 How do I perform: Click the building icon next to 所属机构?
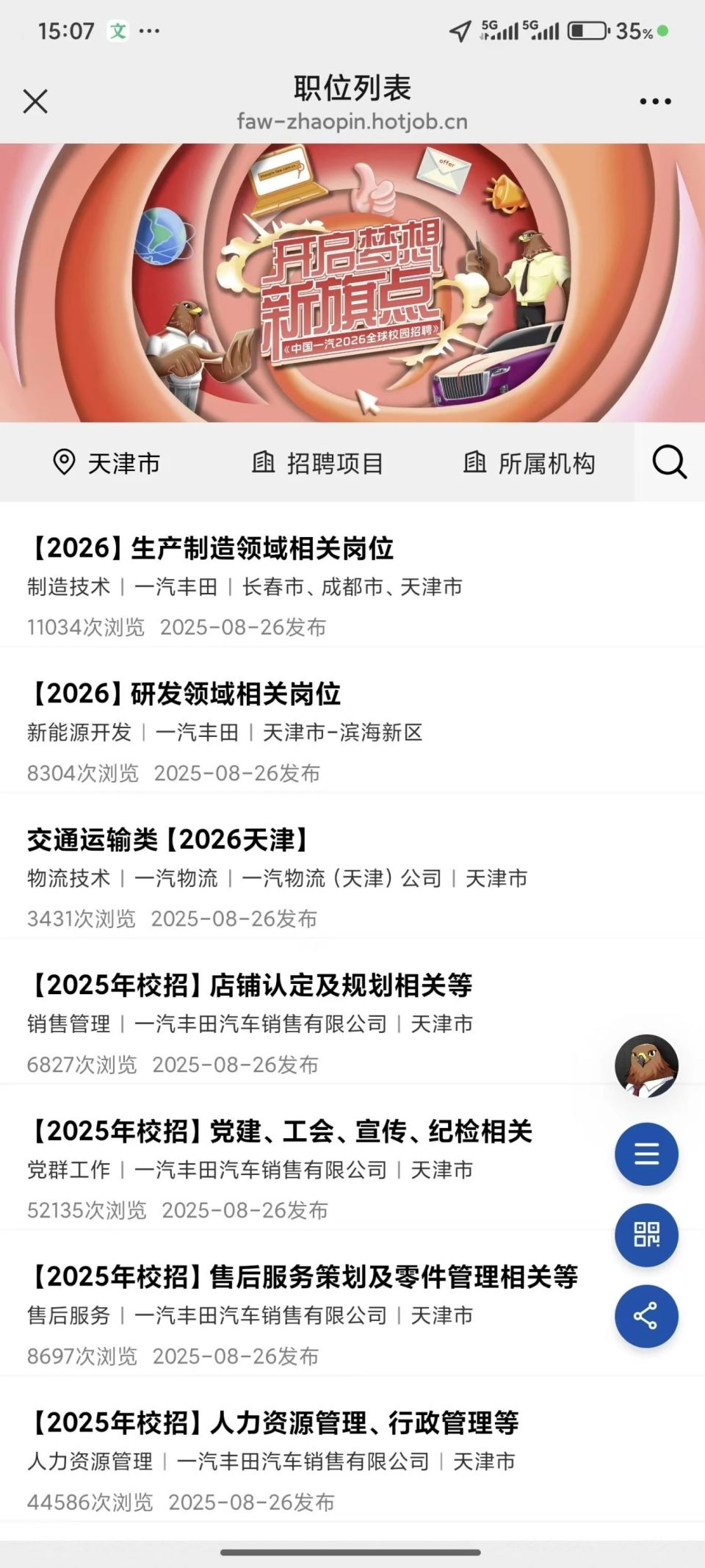pyautogui.click(x=475, y=464)
